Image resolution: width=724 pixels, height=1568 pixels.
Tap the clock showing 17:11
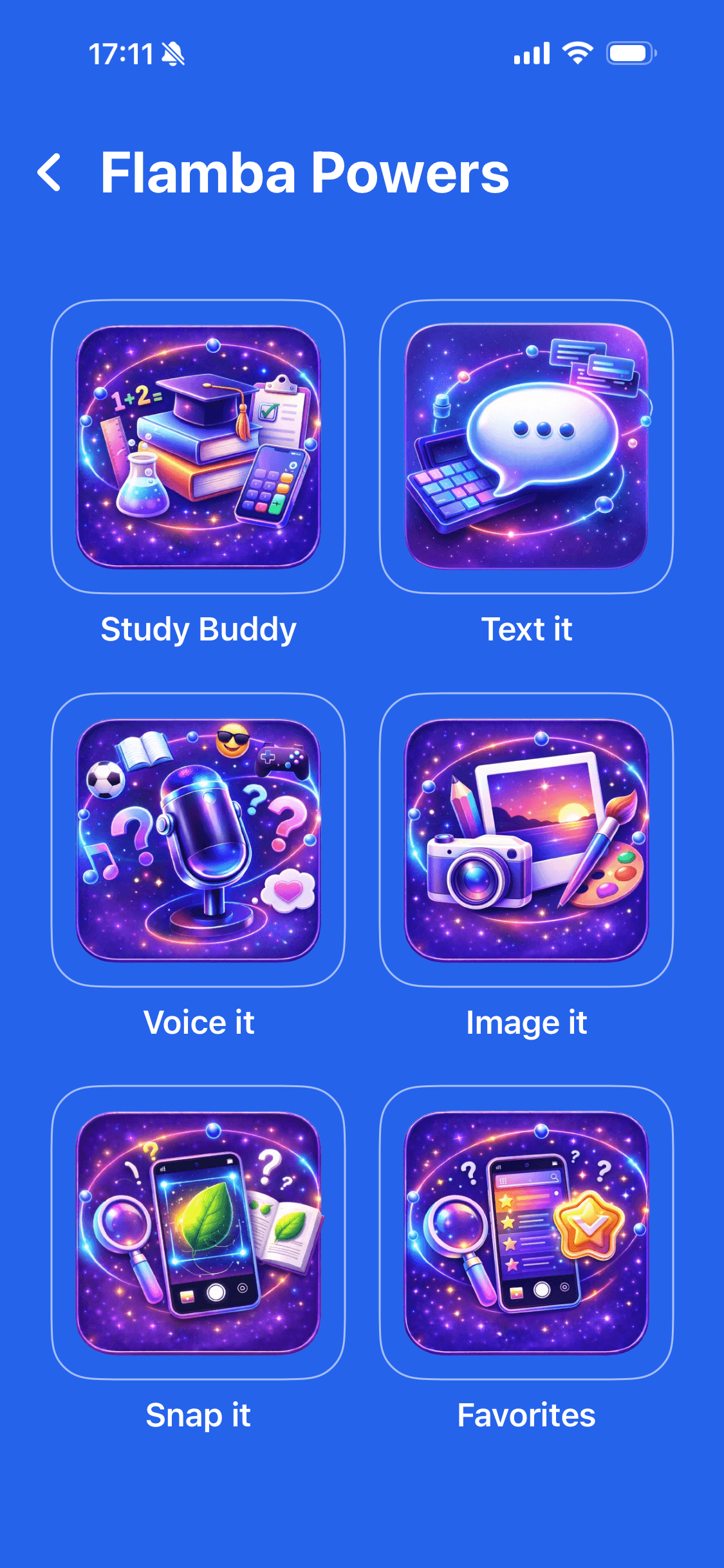[x=122, y=53]
